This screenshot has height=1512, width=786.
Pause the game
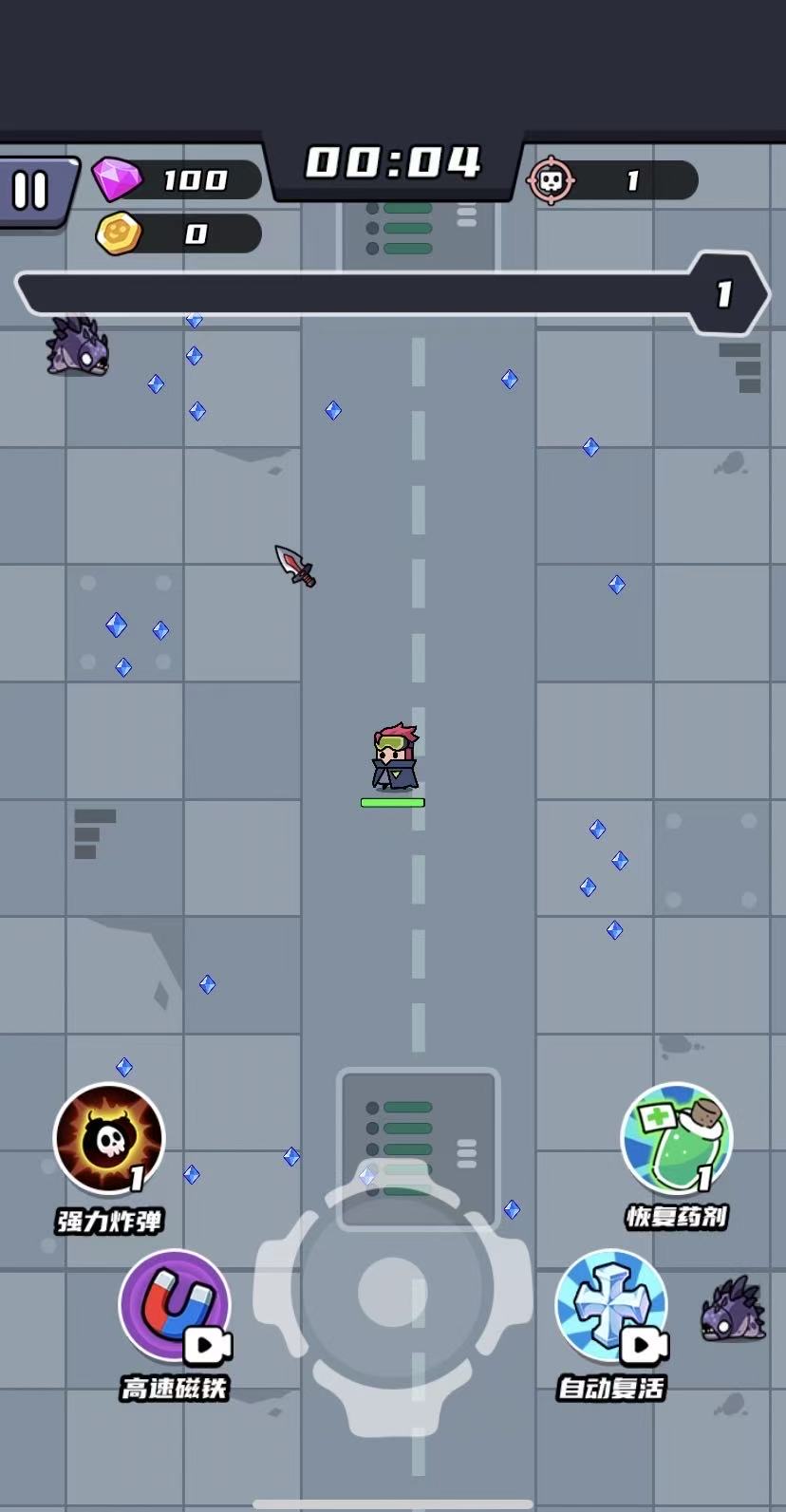click(x=29, y=191)
